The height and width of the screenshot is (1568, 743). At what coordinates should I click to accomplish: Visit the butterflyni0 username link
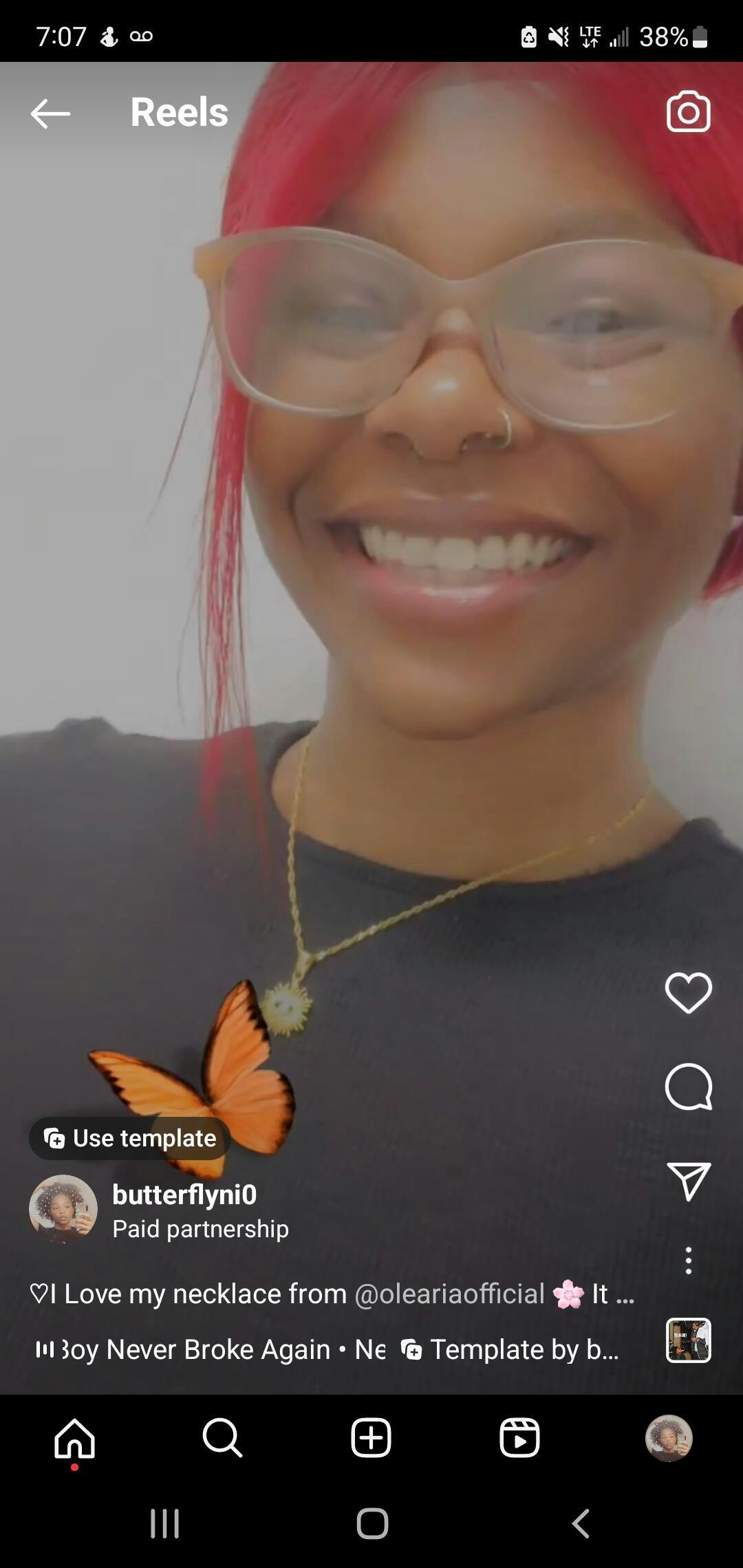[x=184, y=1195]
